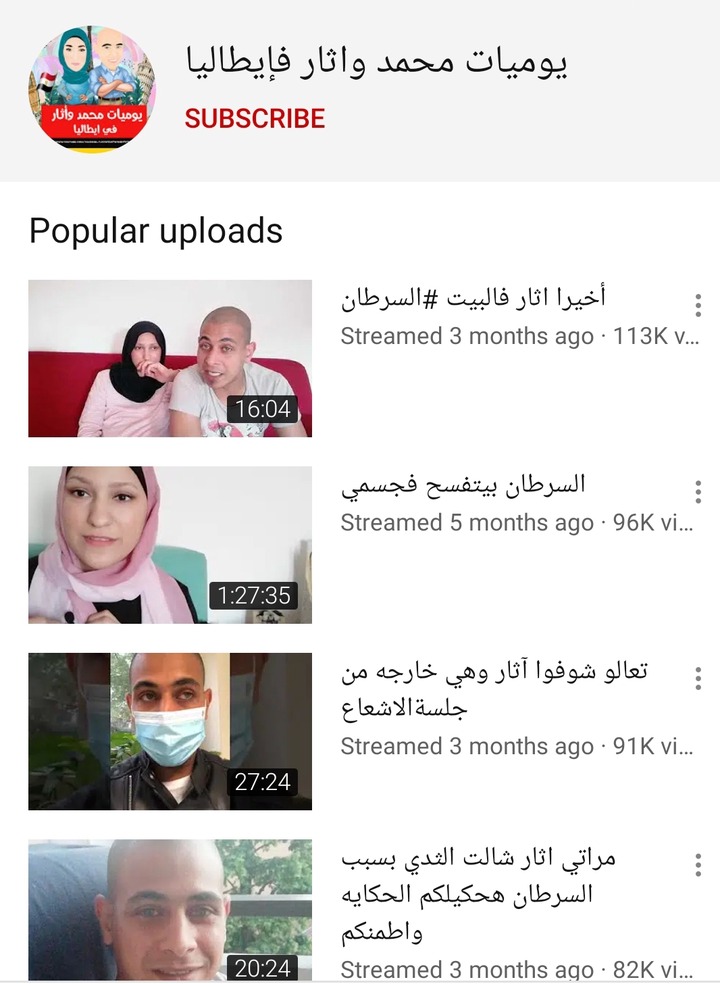Play the 16:04 video thumbnail
720x984 pixels.
[x=170, y=358]
